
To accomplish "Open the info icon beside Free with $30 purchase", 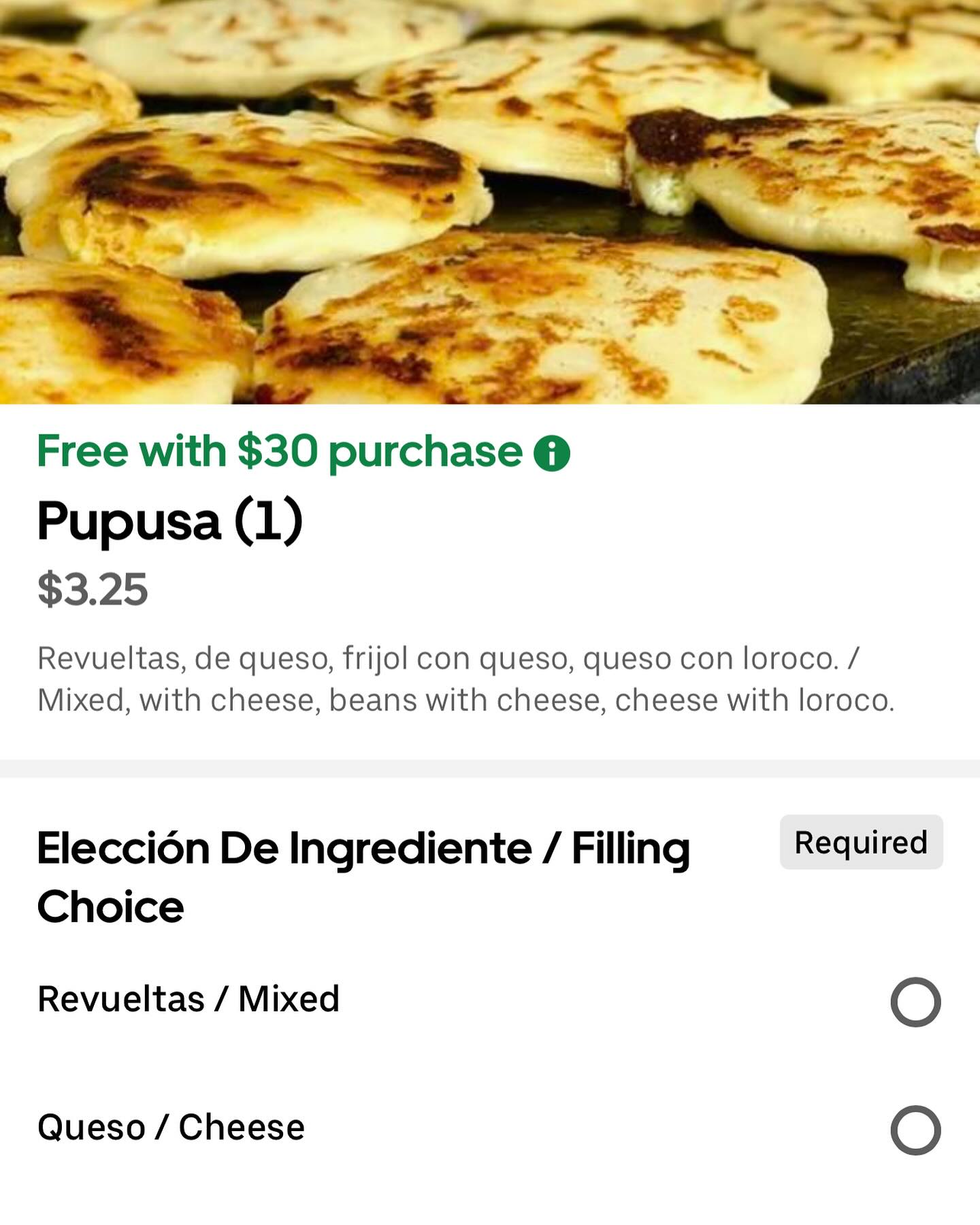I will (x=551, y=453).
